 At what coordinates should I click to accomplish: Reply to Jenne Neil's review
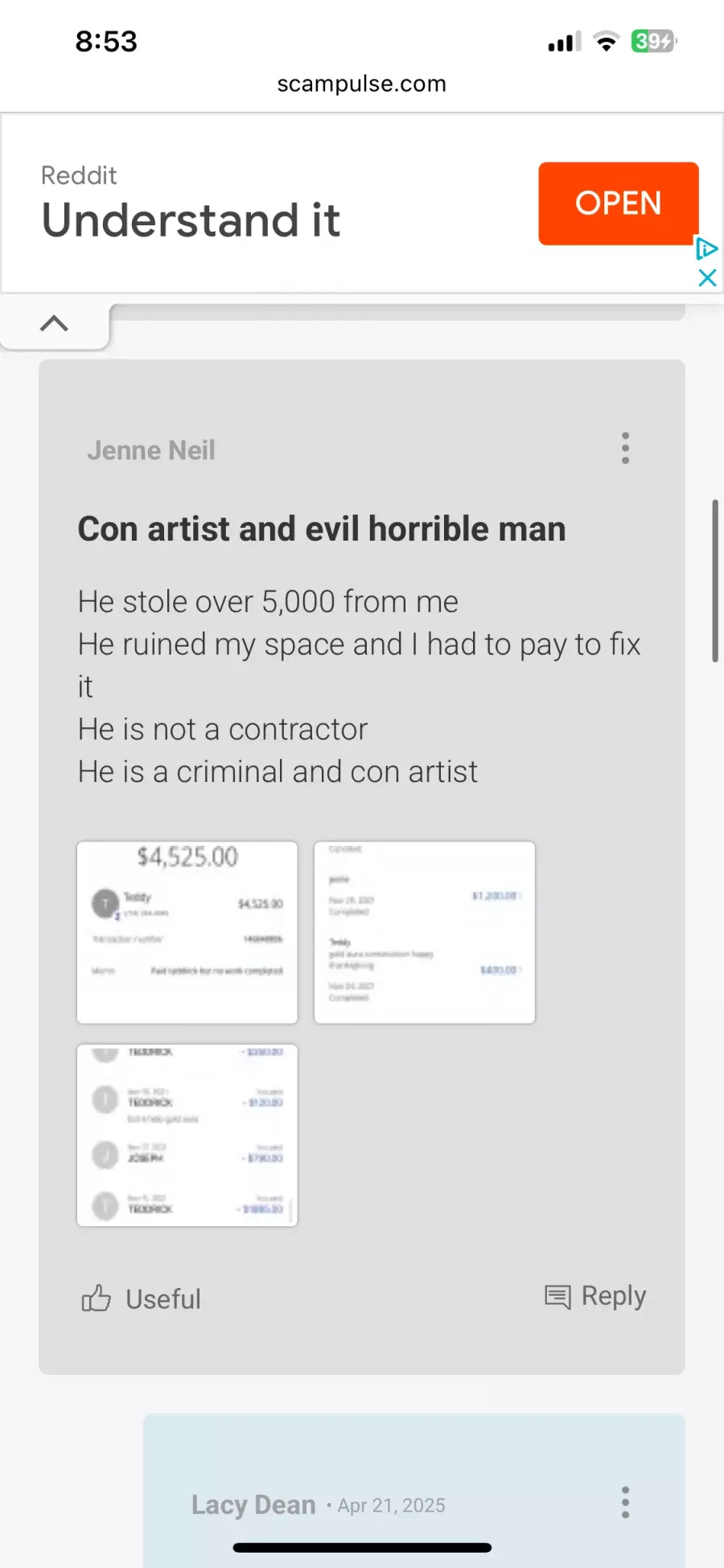(x=596, y=1296)
